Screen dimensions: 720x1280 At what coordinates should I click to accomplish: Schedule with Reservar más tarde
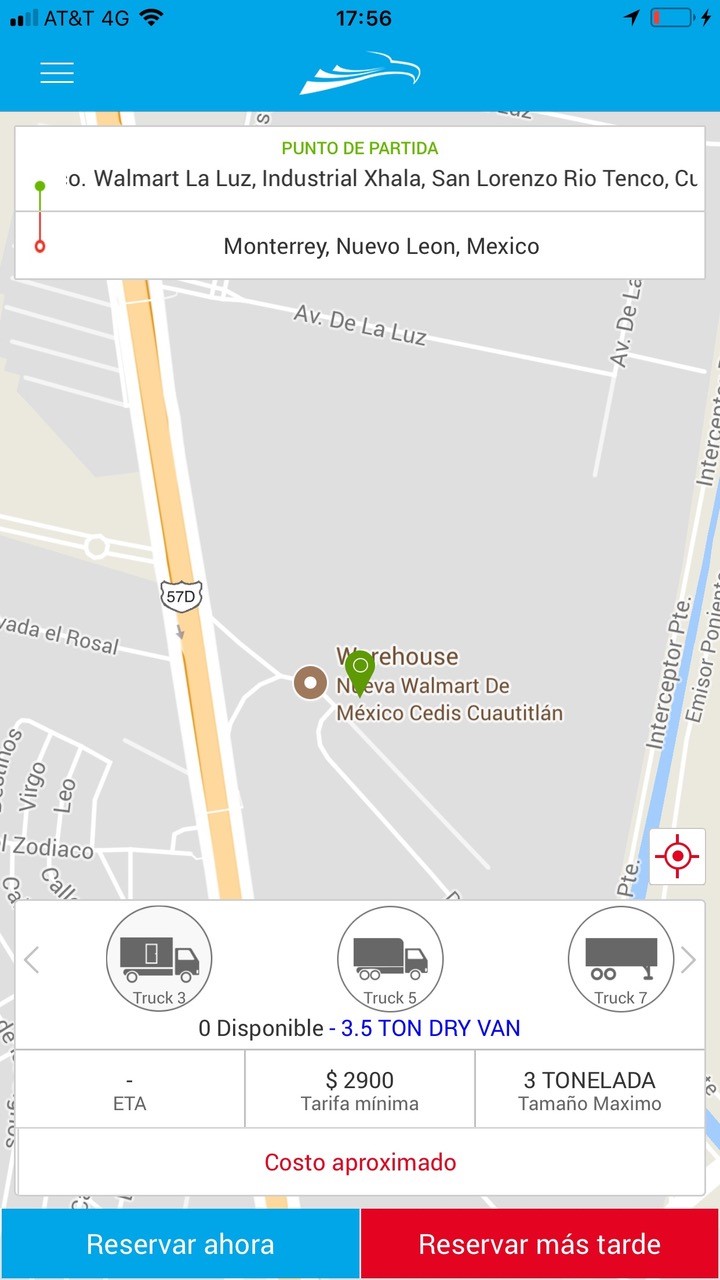tap(540, 1244)
